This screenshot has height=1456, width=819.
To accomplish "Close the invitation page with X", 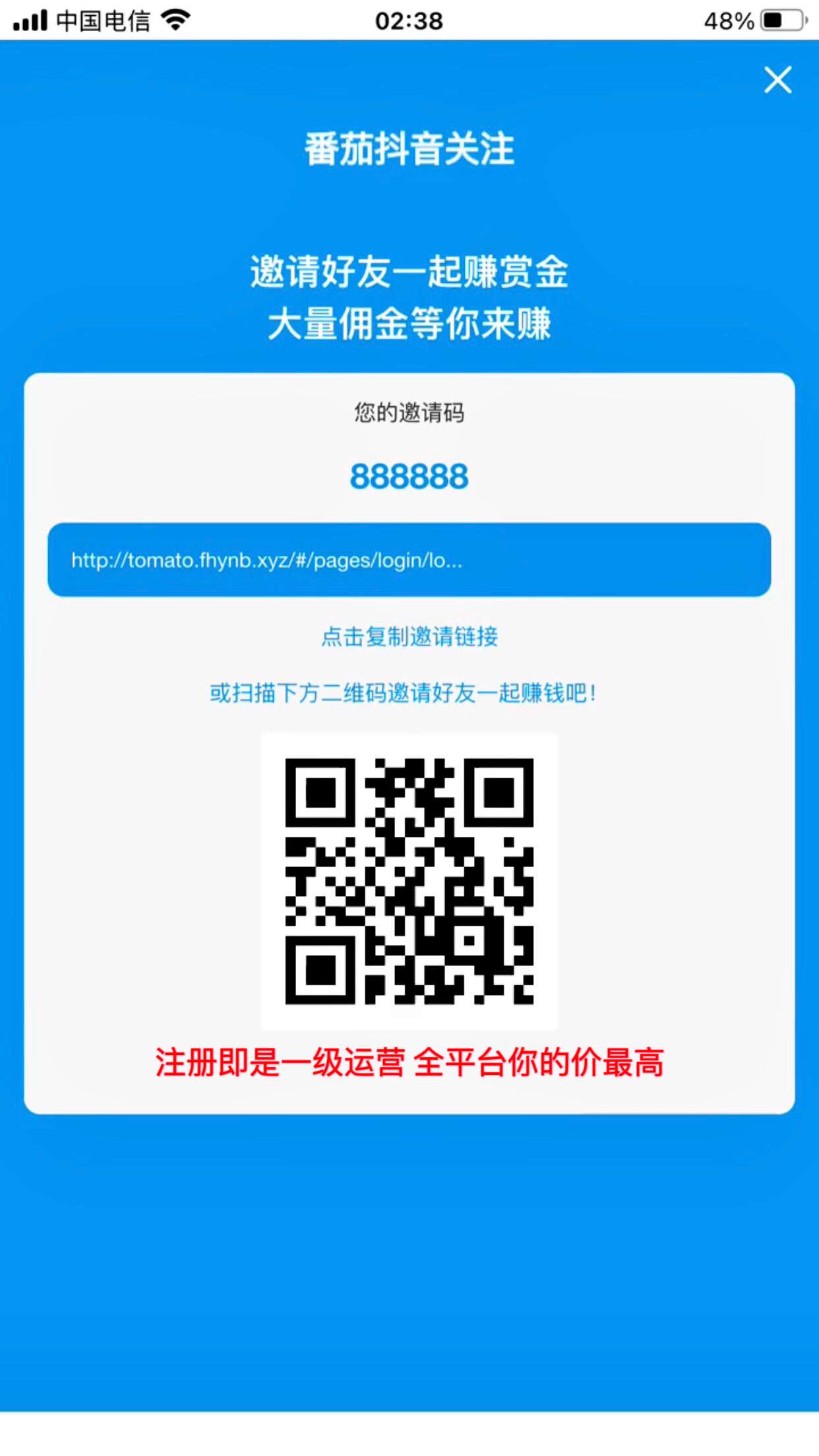I will [x=777, y=80].
